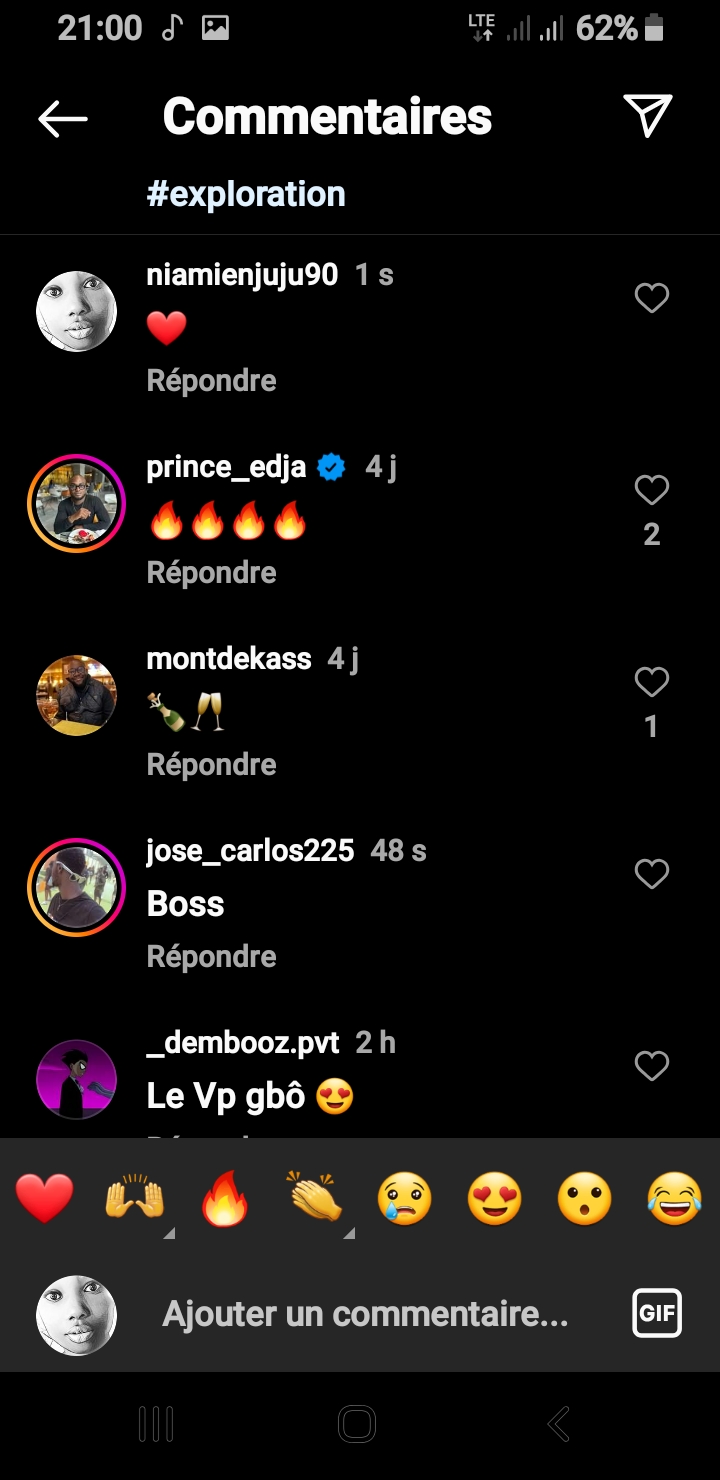The height and width of the screenshot is (1480, 720).
Task: Open jose_carlos225's profile via username
Action: [250, 851]
